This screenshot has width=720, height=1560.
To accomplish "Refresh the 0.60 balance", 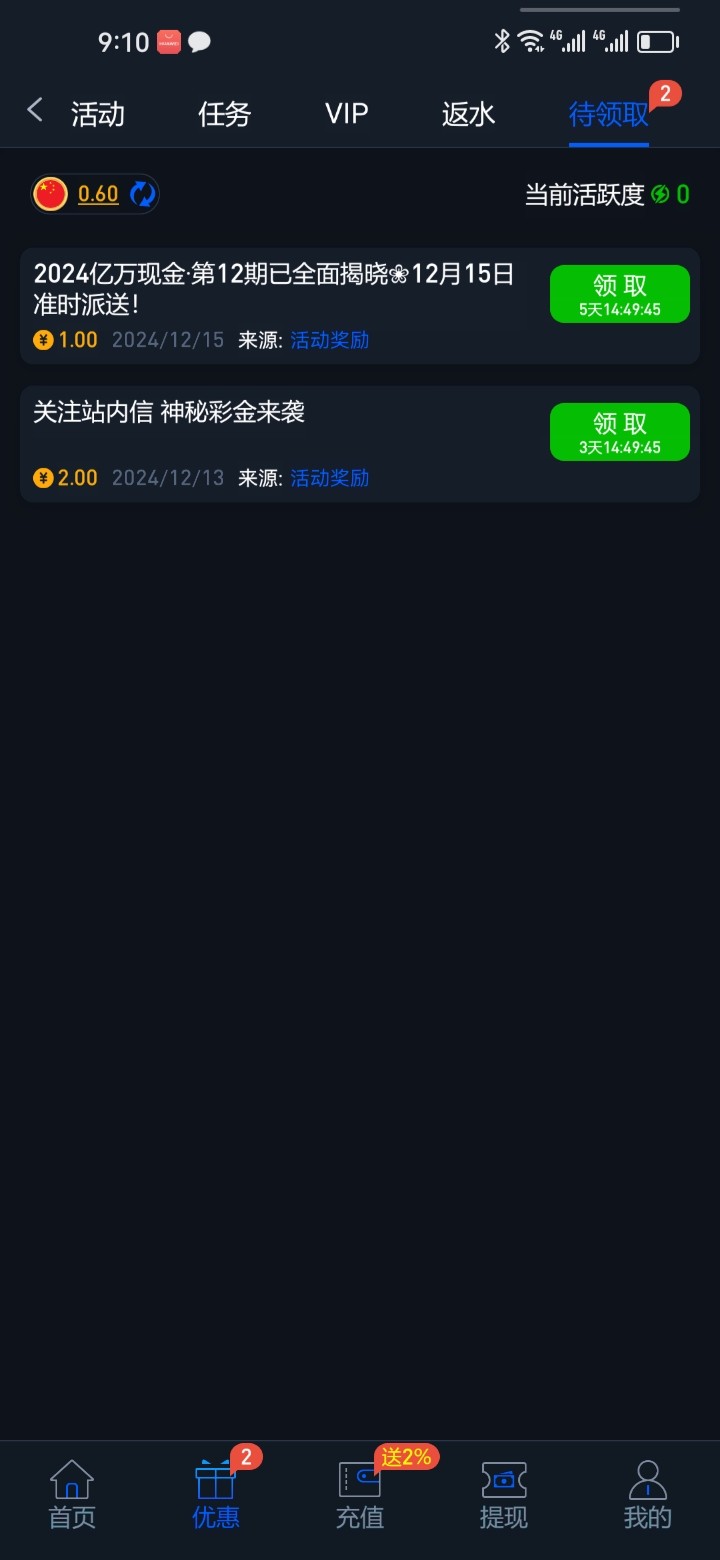I will click(143, 194).
